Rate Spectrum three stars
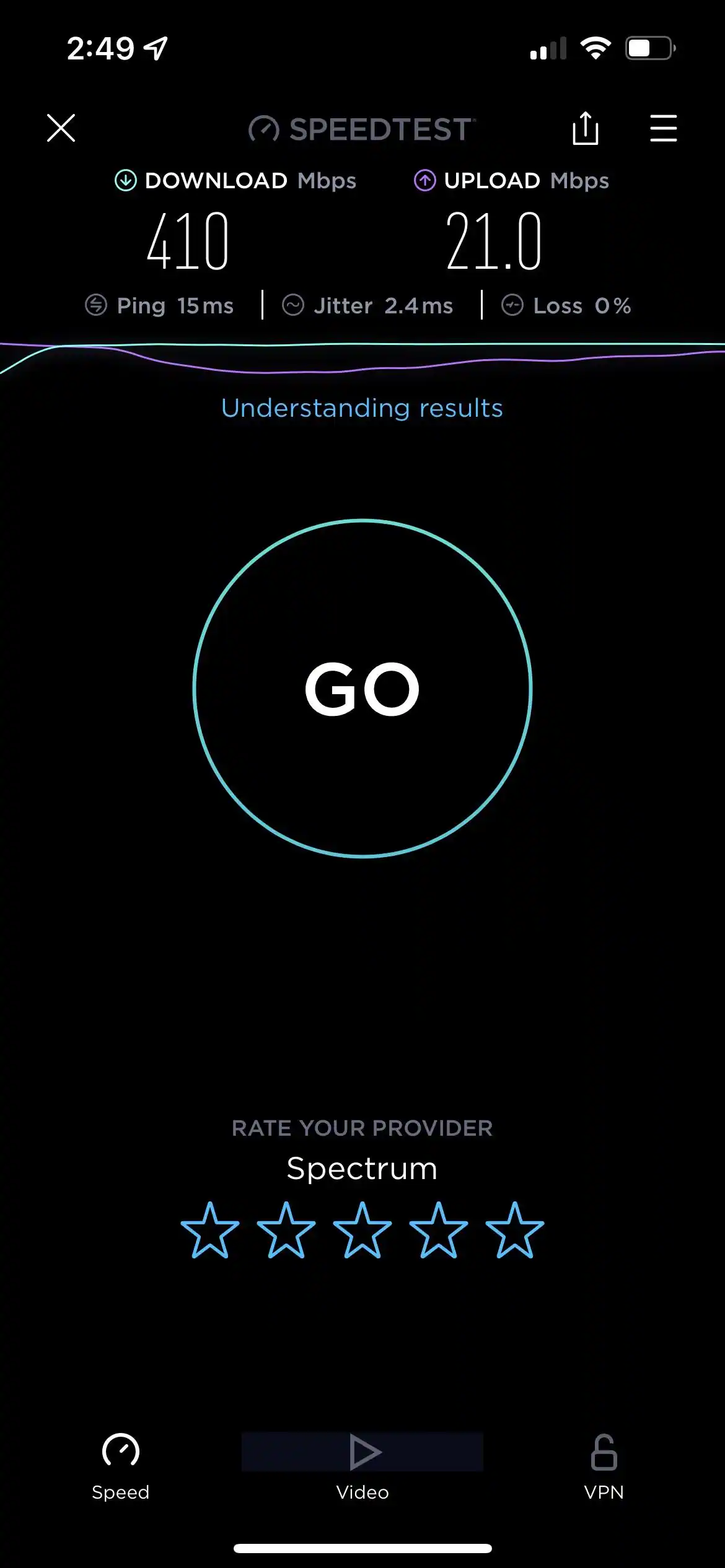Screen dimensions: 725x1568 pyautogui.click(x=362, y=1231)
